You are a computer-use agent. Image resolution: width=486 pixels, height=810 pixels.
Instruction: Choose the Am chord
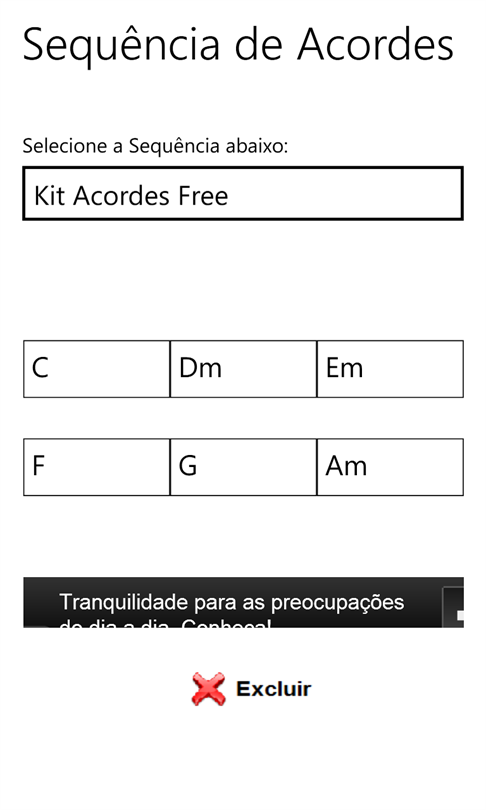[390, 467]
